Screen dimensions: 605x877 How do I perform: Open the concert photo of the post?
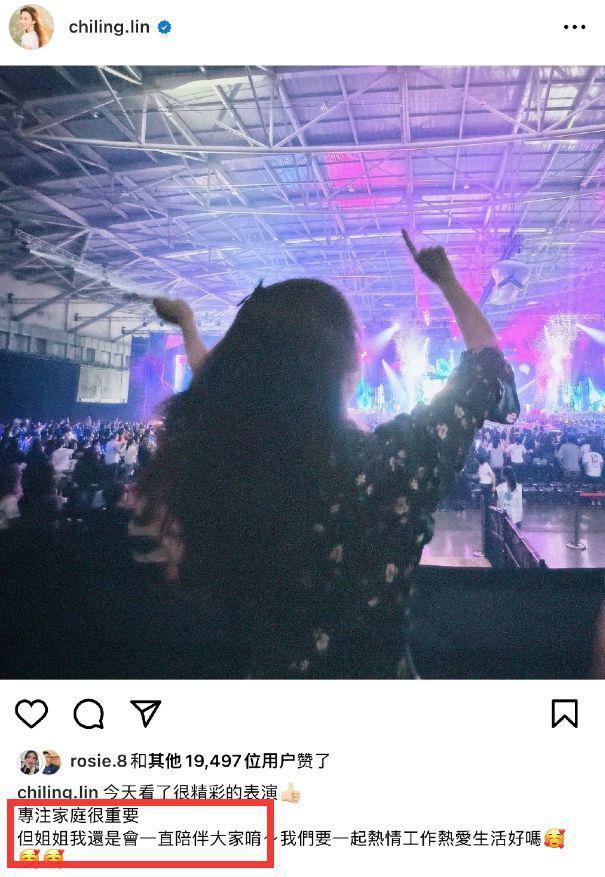(302, 372)
